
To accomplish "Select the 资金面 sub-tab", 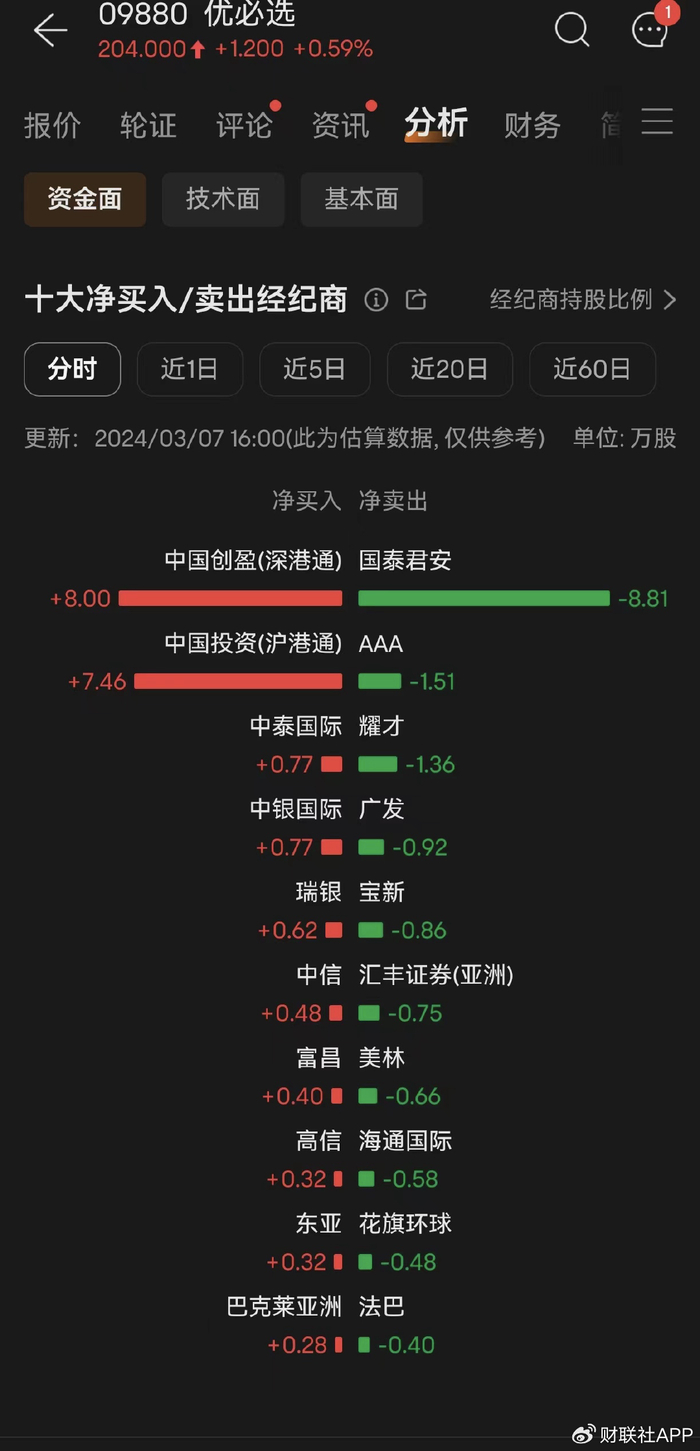I will pos(85,199).
